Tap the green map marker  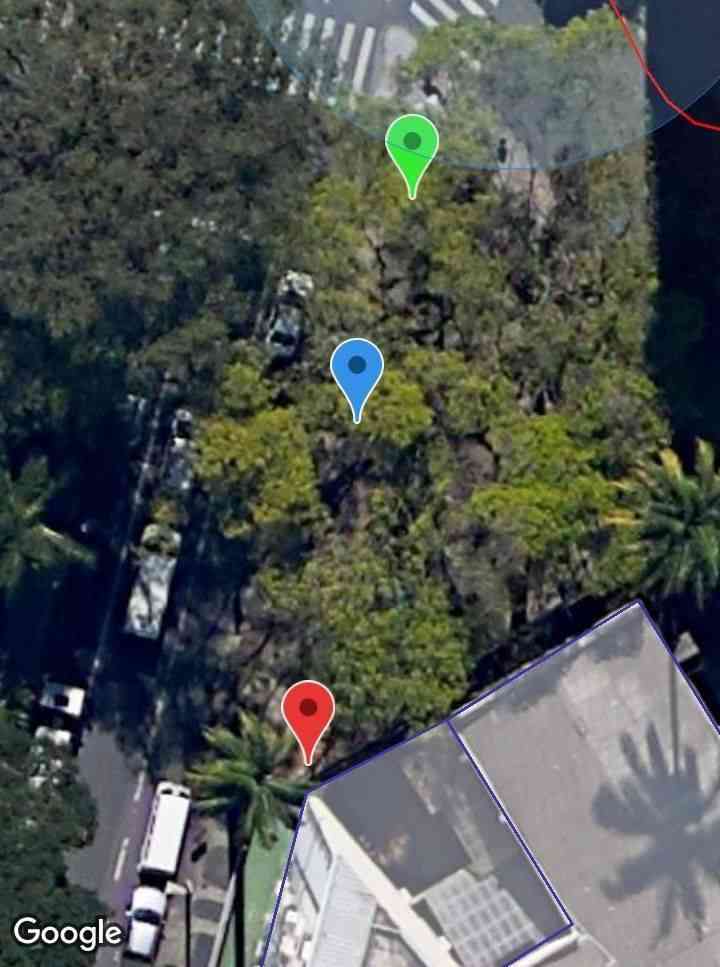tap(412, 145)
